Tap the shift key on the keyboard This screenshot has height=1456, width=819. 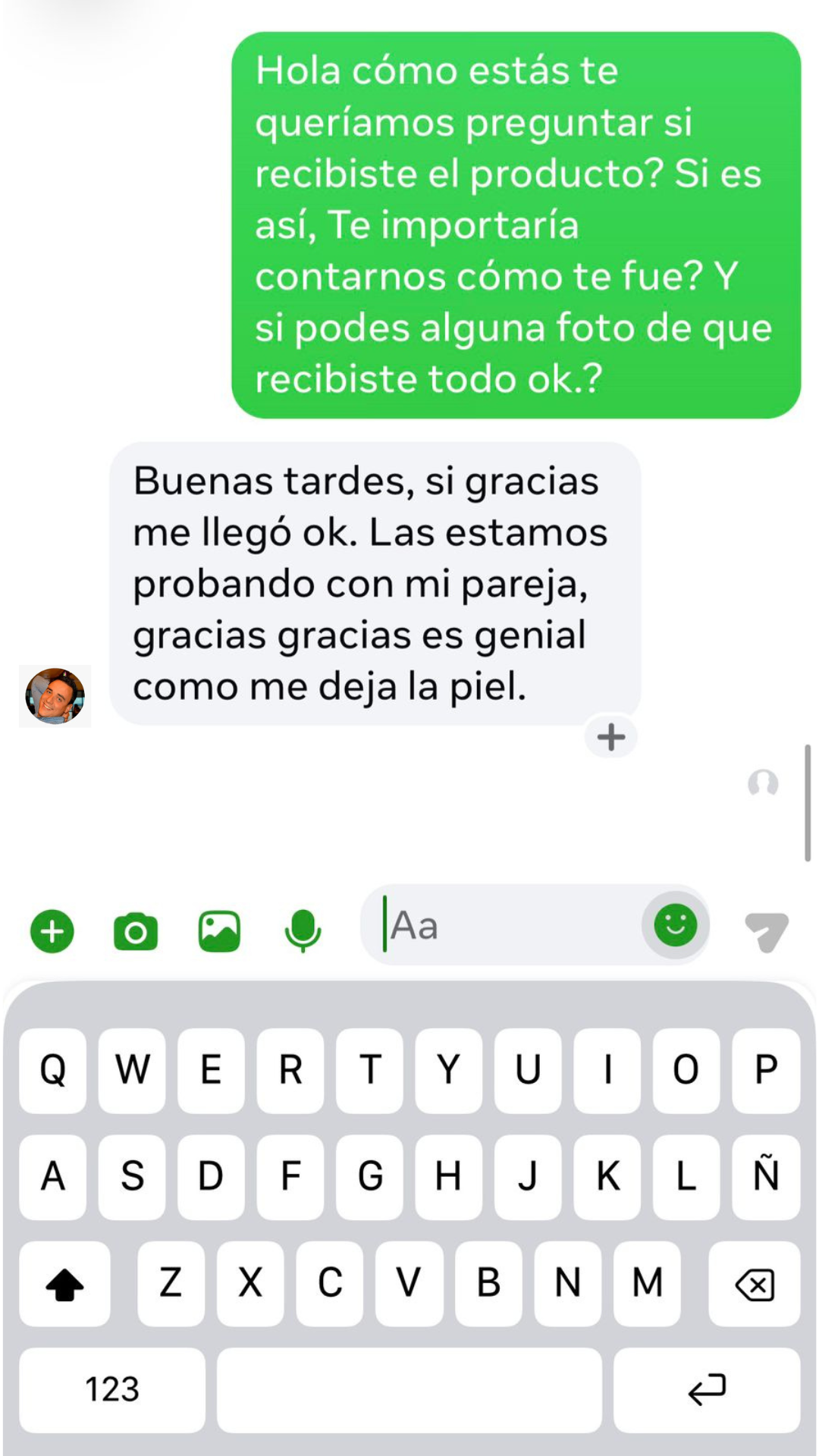(x=64, y=1284)
